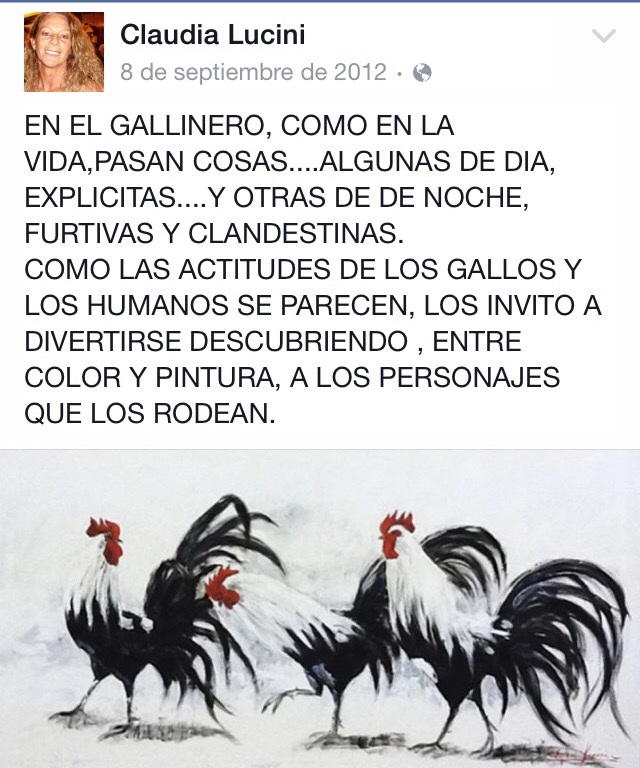Open the rooster painting photo
The width and height of the screenshot is (640, 768).
click(320, 610)
